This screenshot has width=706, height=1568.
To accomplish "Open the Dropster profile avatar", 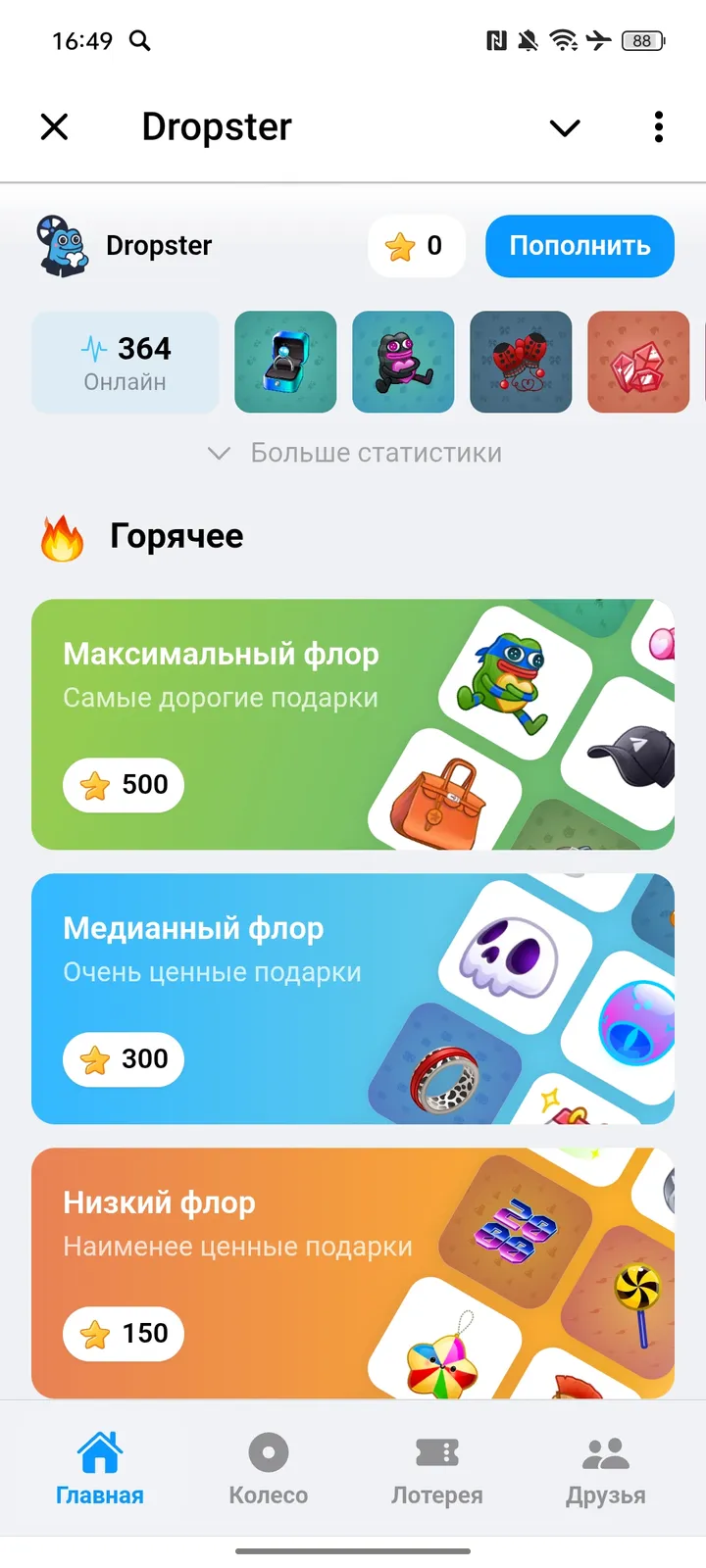I will coord(62,246).
